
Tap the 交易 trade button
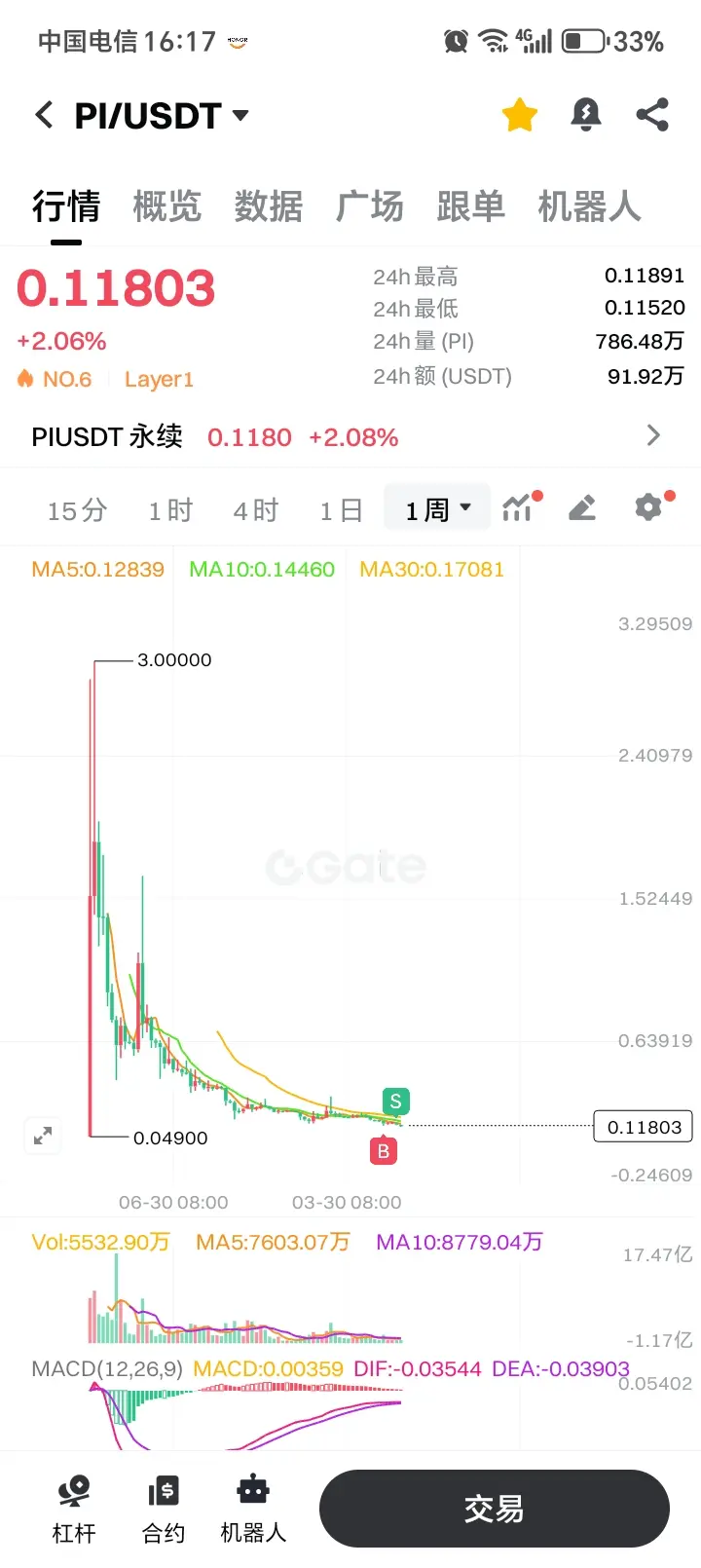(495, 1509)
